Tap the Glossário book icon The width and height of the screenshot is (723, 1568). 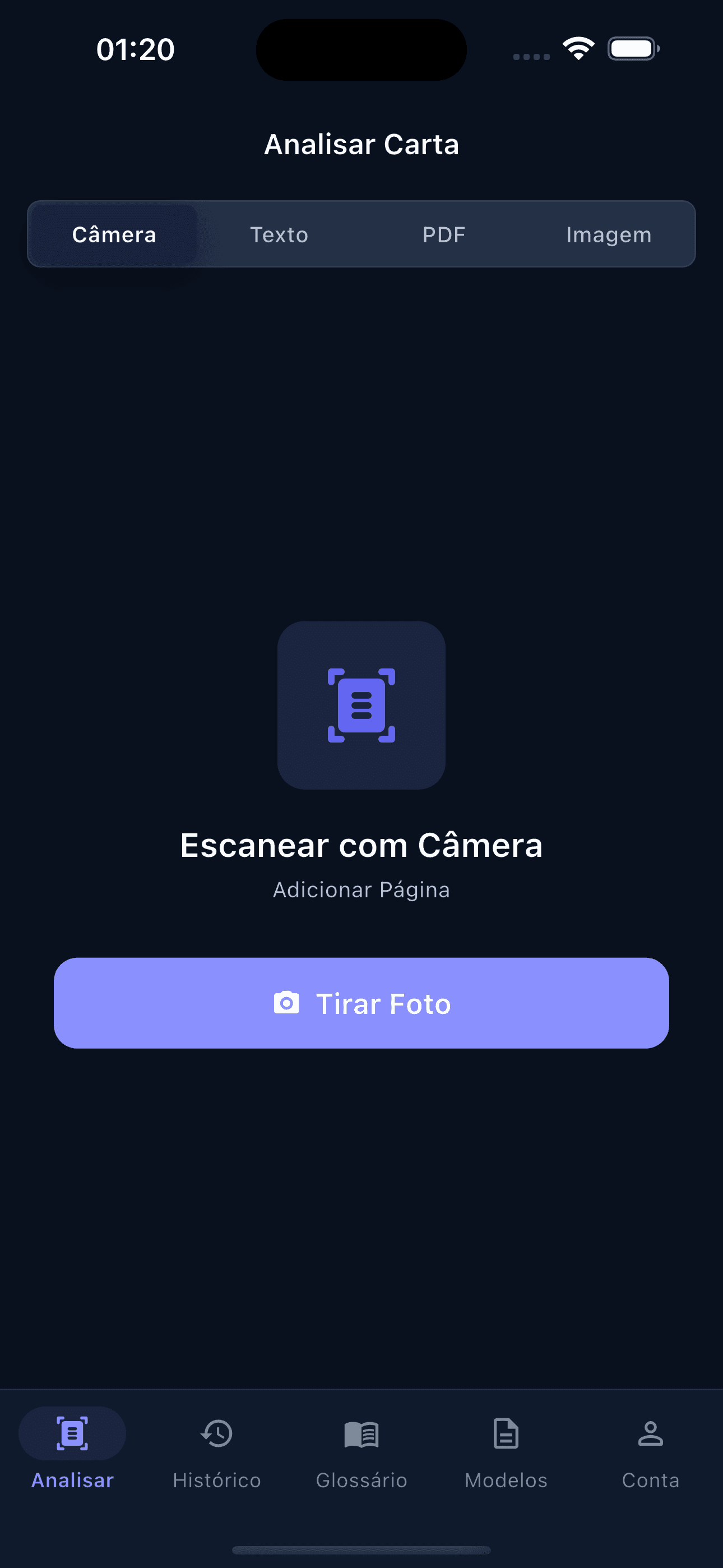(361, 1433)
